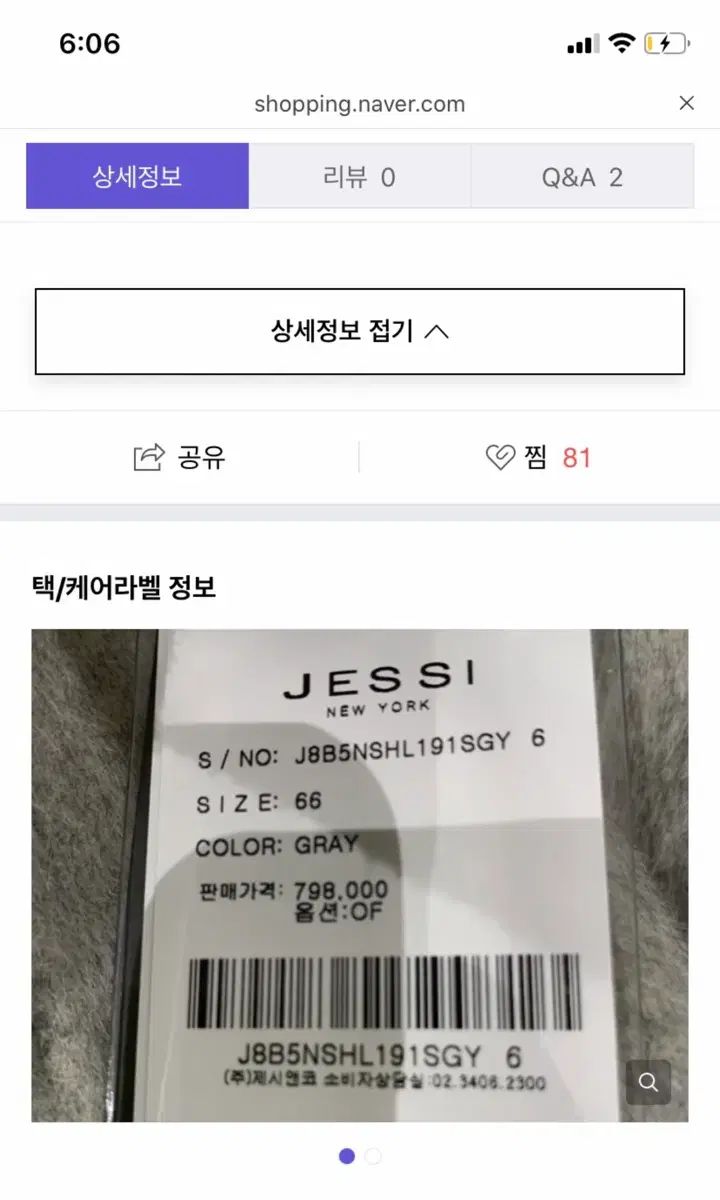720x1200 pixels.
Task: Go to the second image page dot
Action: pos(373,1156)
